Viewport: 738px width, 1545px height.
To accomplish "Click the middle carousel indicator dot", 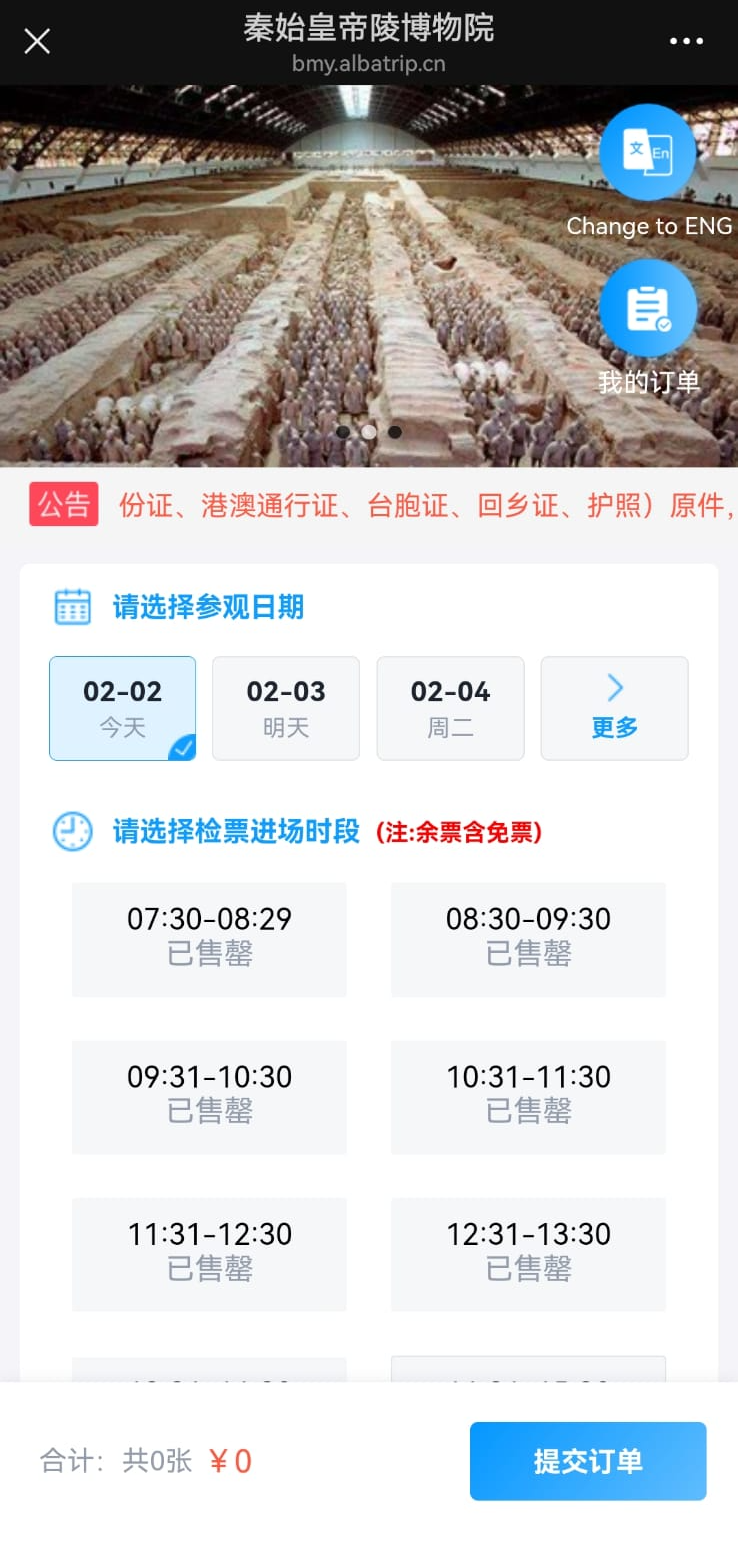I will coord(369,432).
